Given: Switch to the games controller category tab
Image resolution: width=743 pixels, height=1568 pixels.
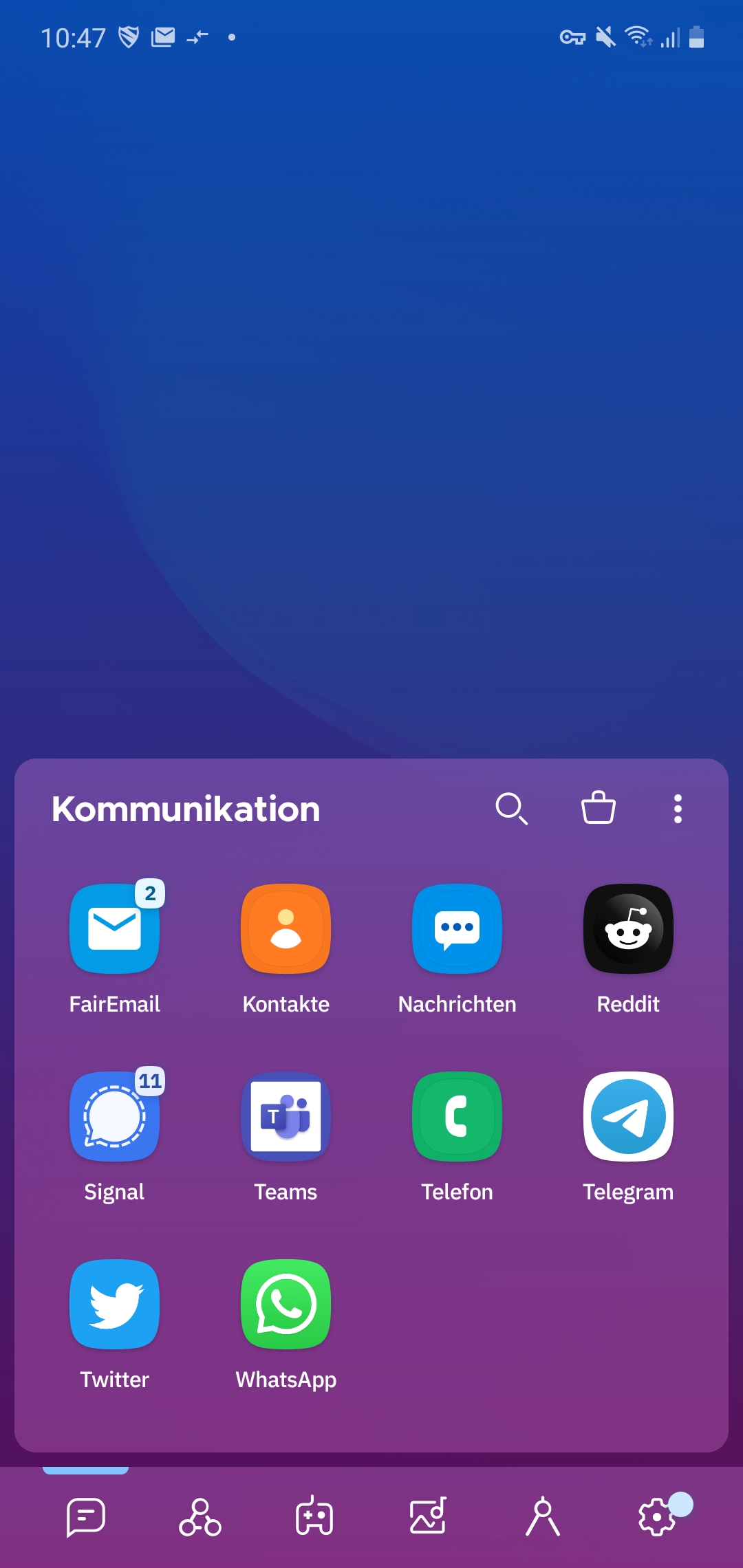Looking at the screenshot, I should (x=314, y=1516).
